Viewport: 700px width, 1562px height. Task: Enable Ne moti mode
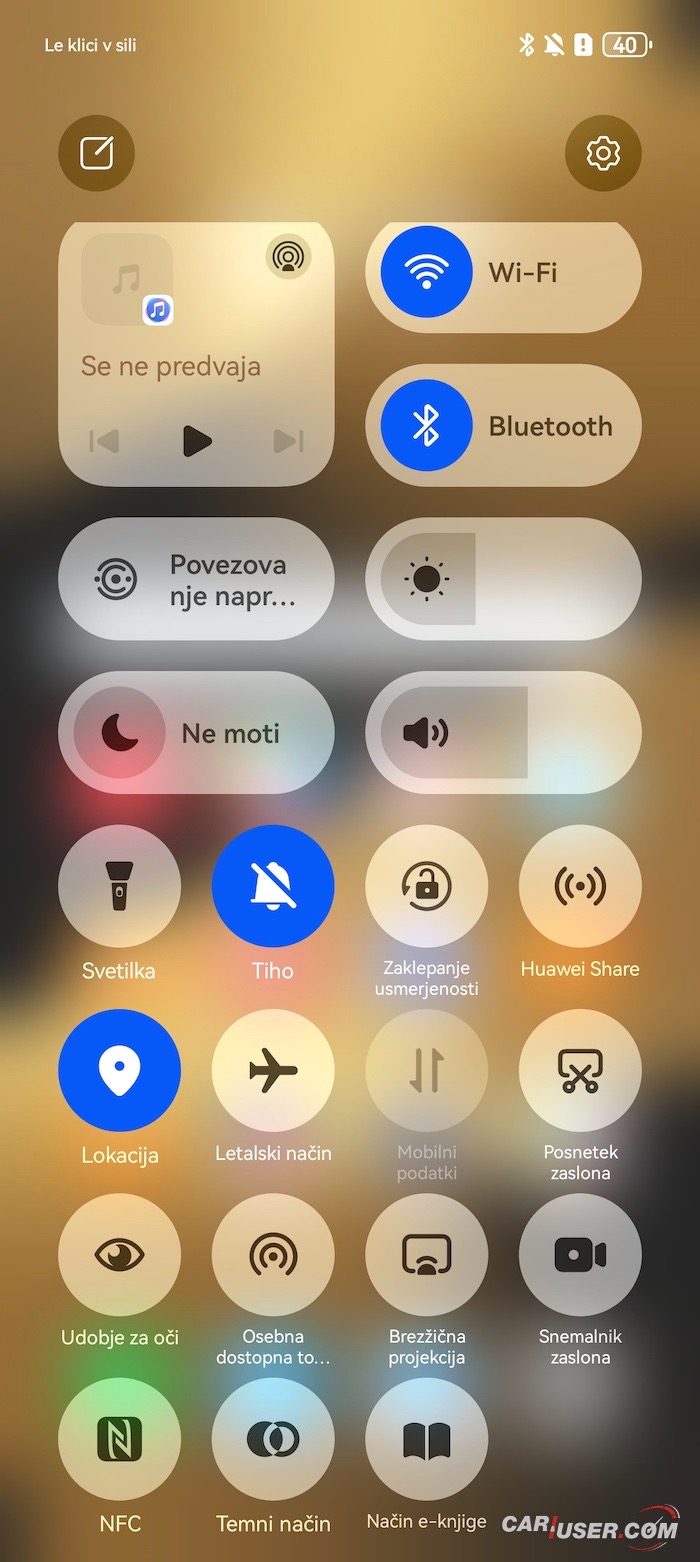[120, 733]
